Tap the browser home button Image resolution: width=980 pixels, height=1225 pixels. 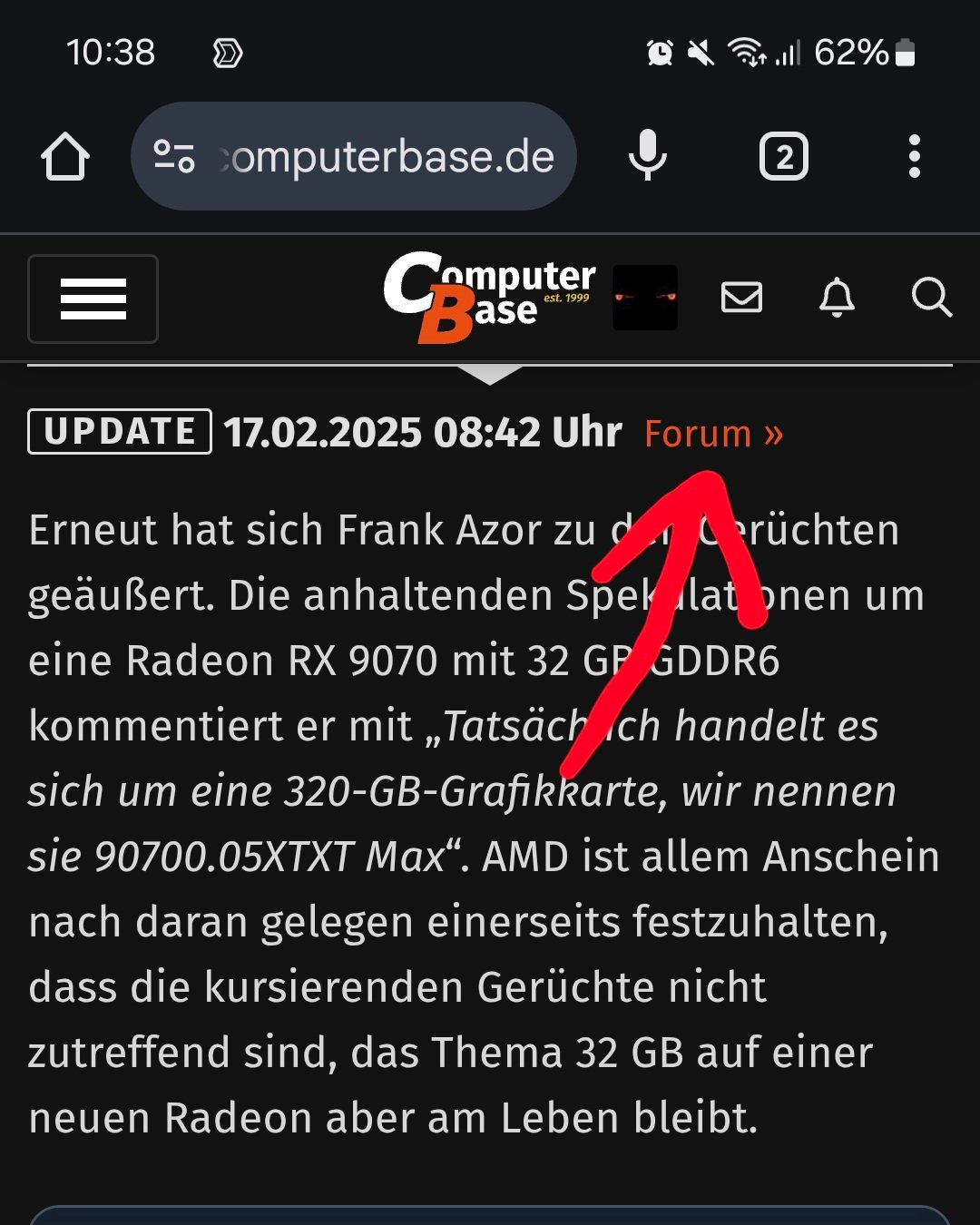(x=65, y=157)
